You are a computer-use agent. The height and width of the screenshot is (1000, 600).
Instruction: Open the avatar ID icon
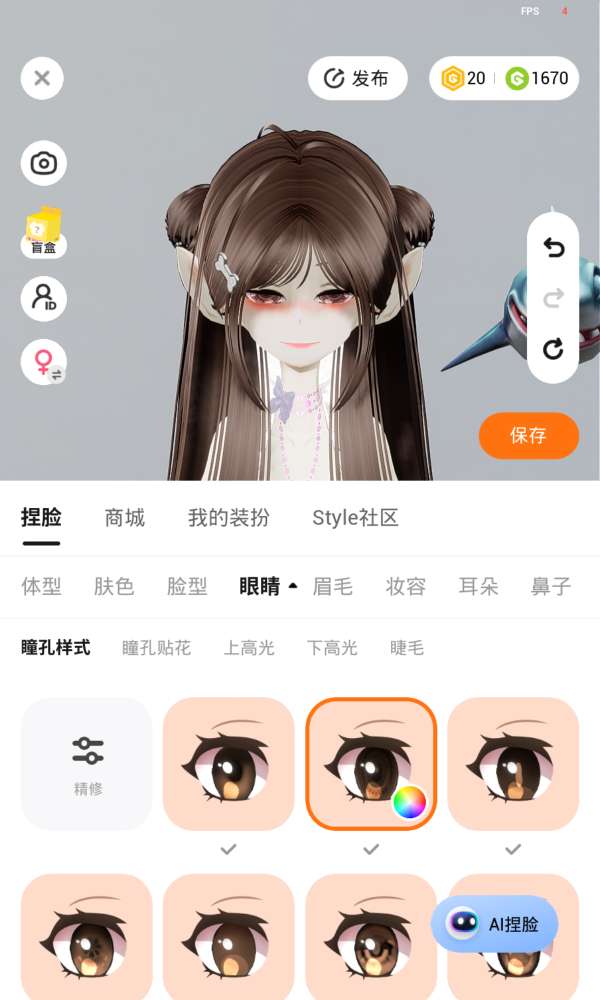coord(44,298)
